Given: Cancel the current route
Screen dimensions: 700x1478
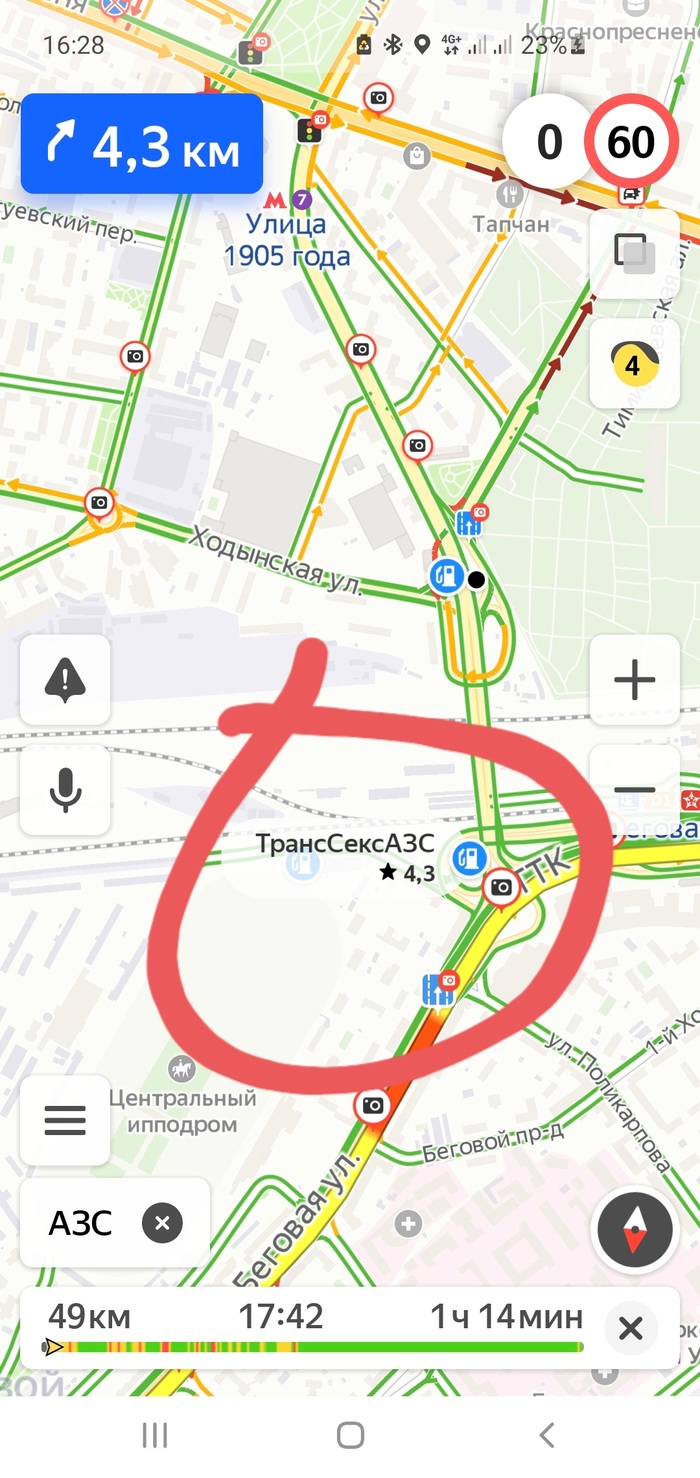Looking at the screenshot, I should point(630,1329).
